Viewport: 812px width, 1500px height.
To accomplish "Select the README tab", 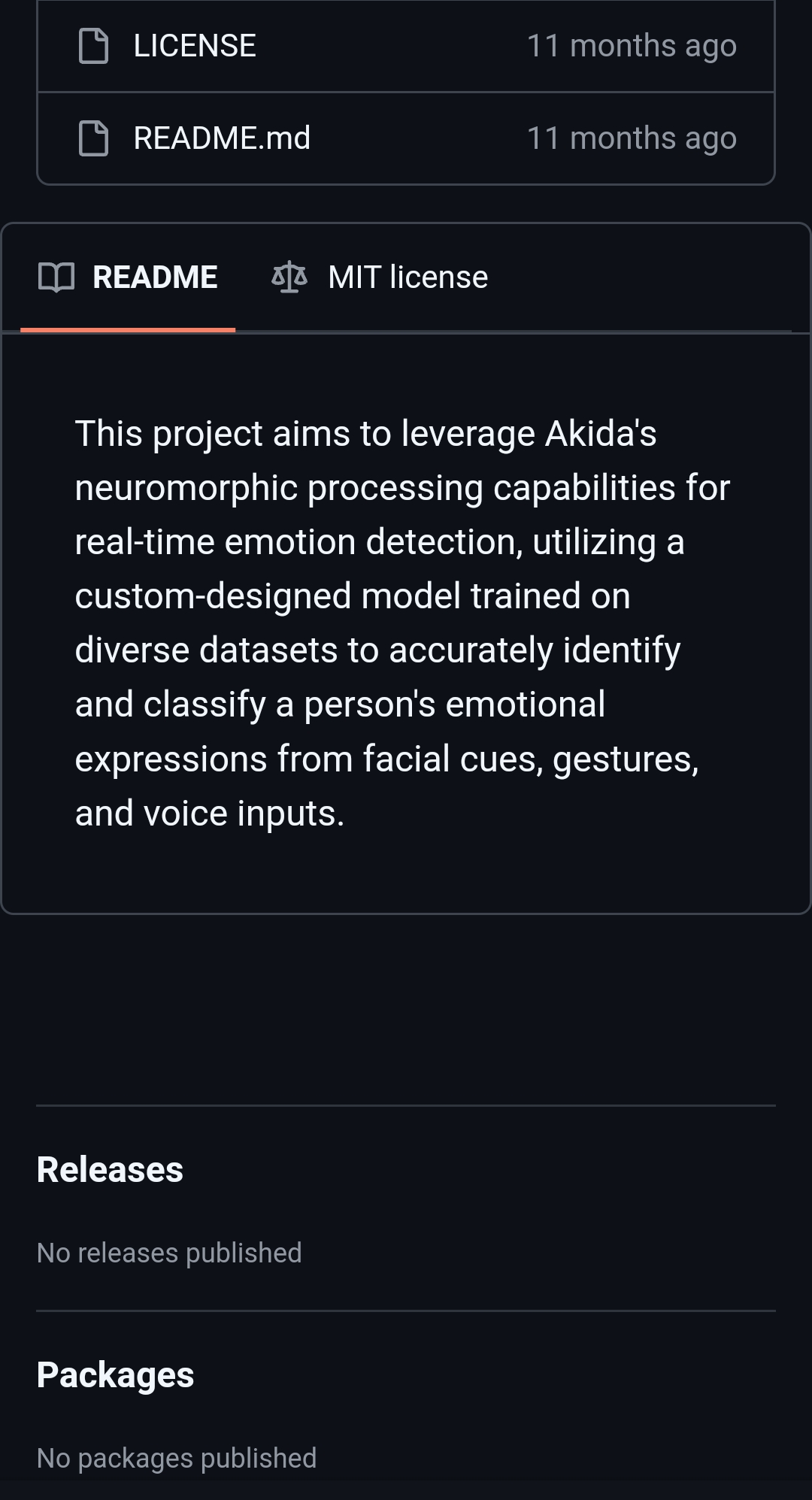I will (129, 277).
